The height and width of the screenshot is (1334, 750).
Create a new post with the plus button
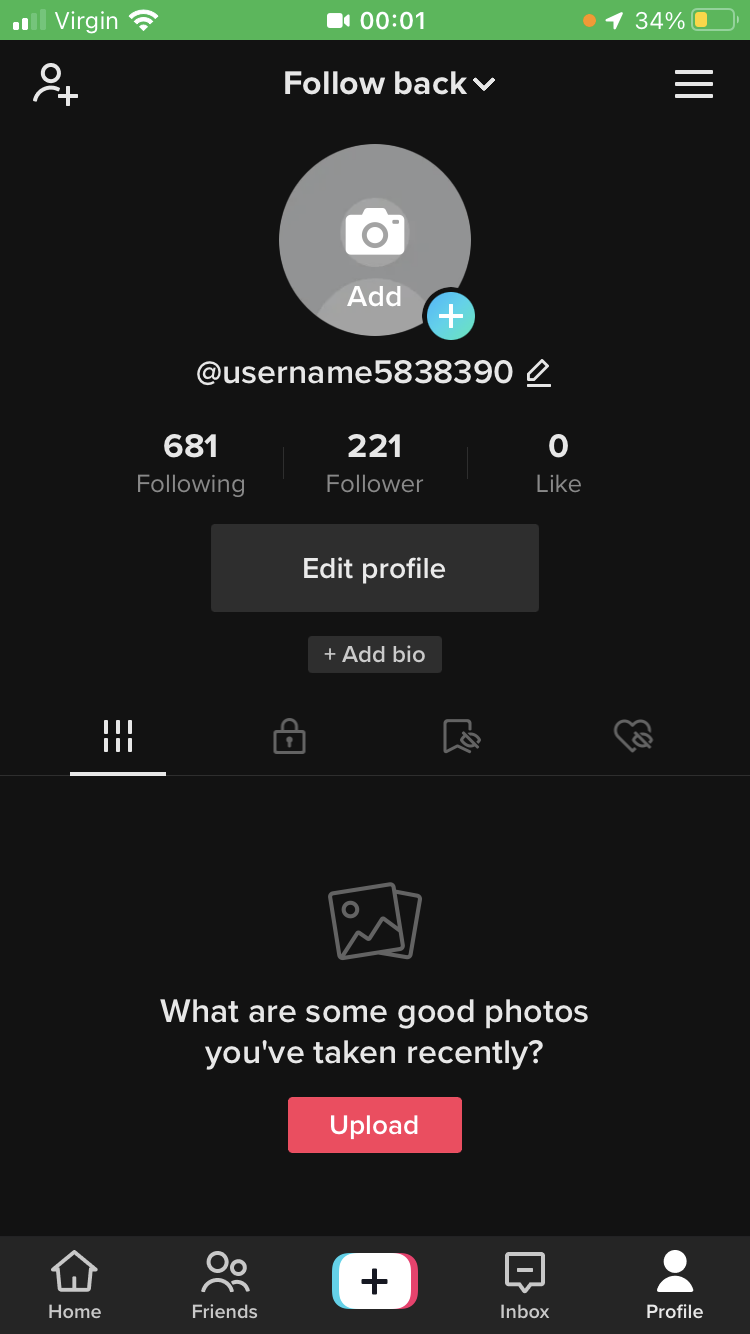click(375, 1281)
